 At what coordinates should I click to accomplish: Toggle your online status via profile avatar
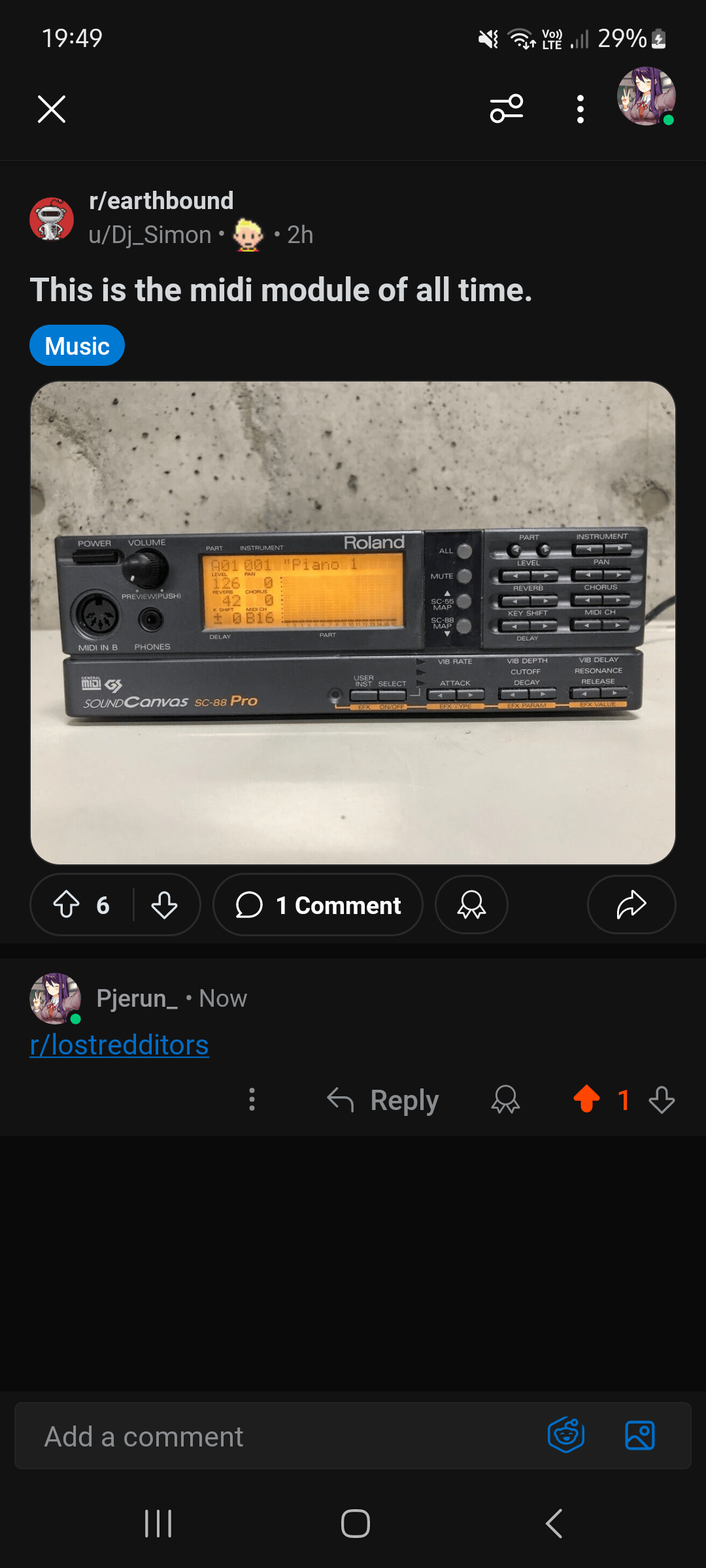(645, 98)
